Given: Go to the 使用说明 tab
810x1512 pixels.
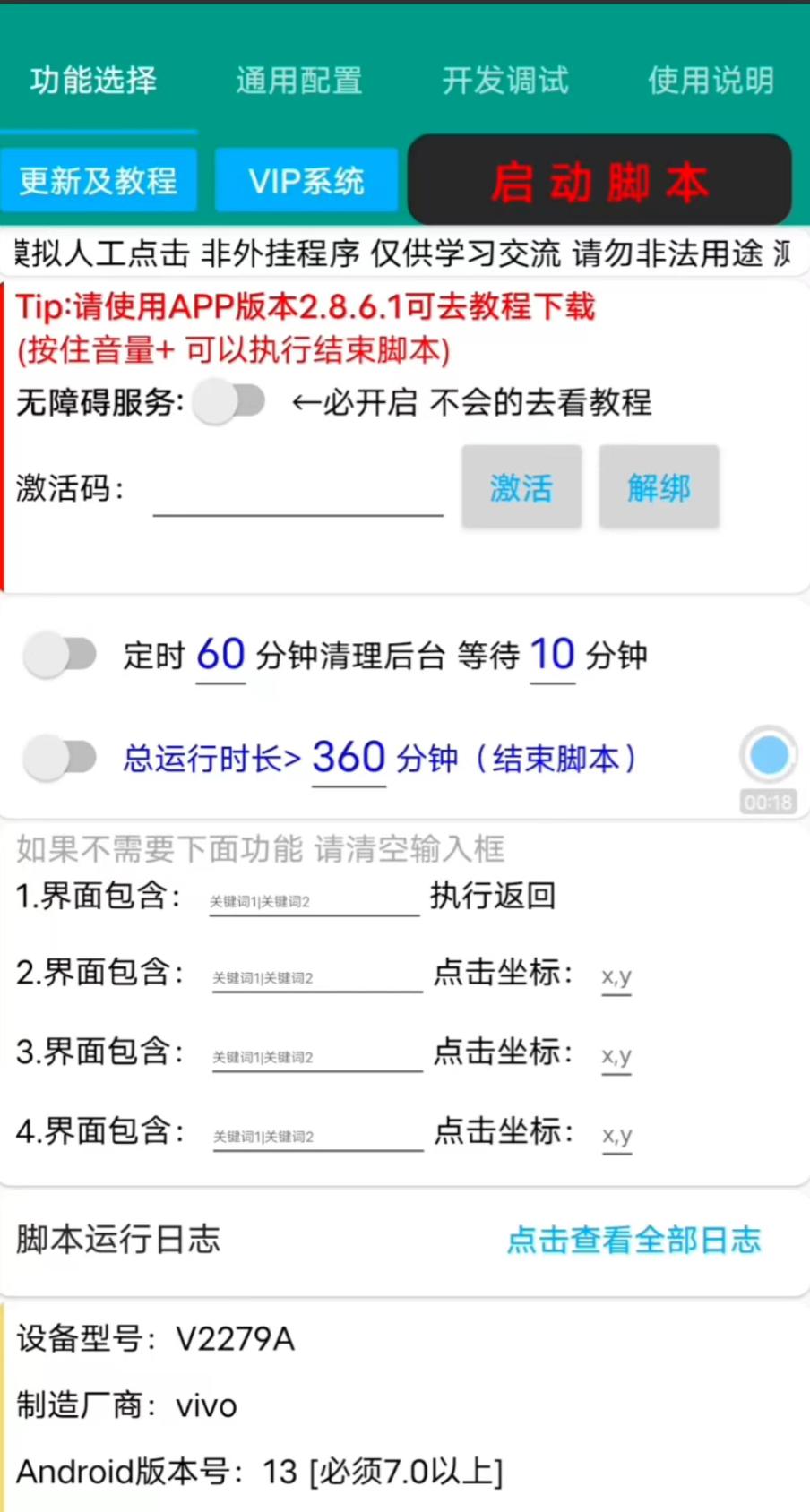Looking at the screenshot, I should tap(711, 81).
